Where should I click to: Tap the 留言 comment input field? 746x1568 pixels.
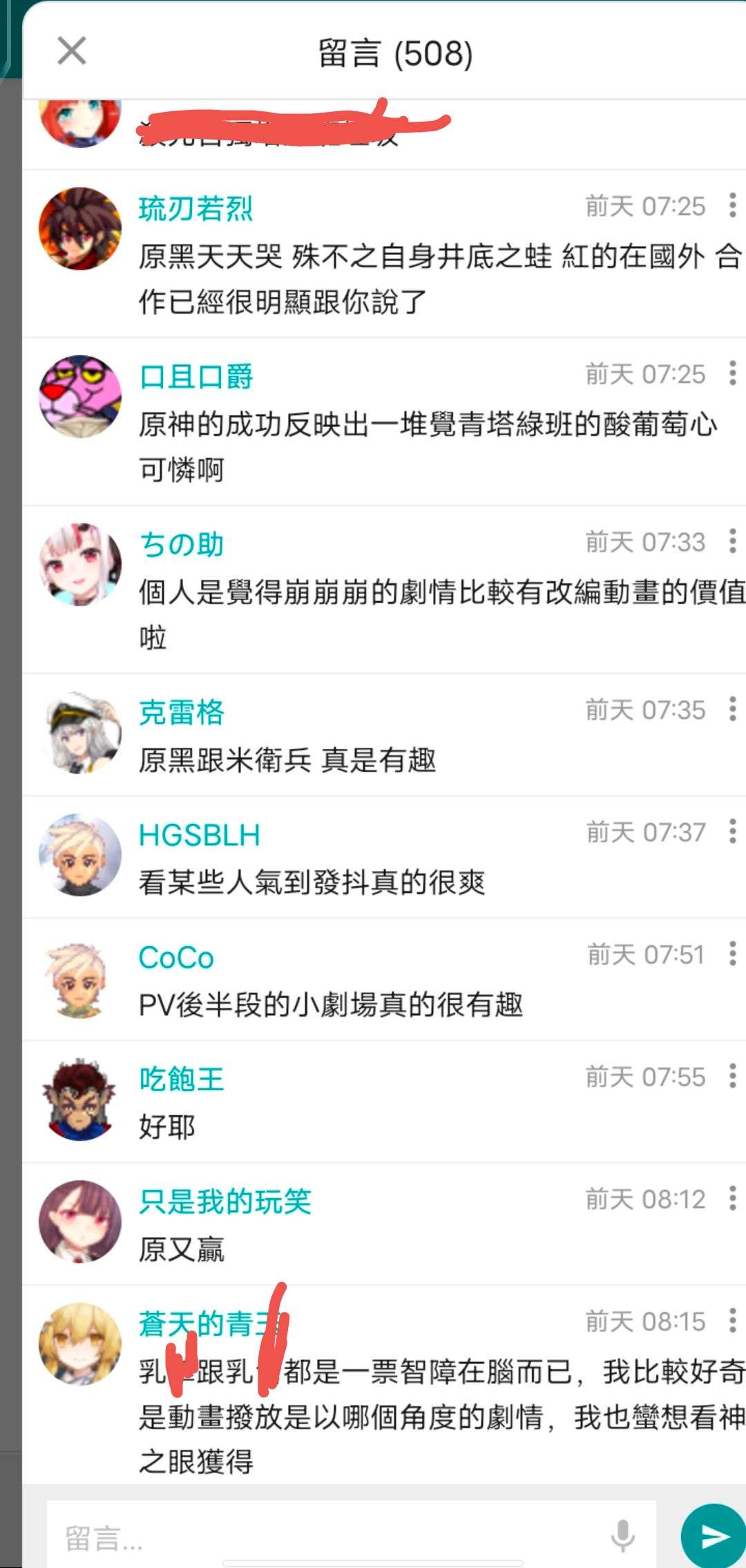pyautogui.click(x=332, y=1538)
